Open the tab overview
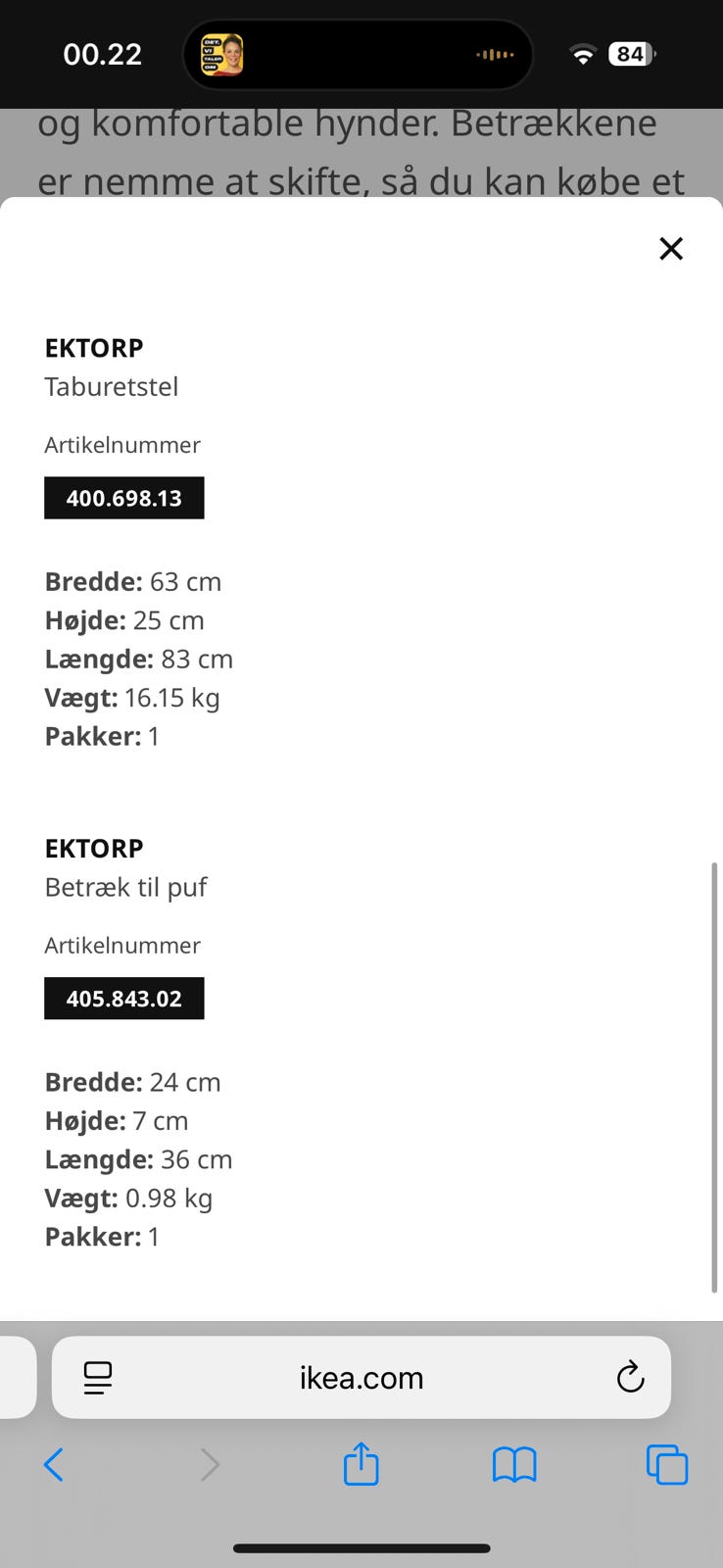The height and width of the screenshot is (1568, 723). click(667, 1464)
